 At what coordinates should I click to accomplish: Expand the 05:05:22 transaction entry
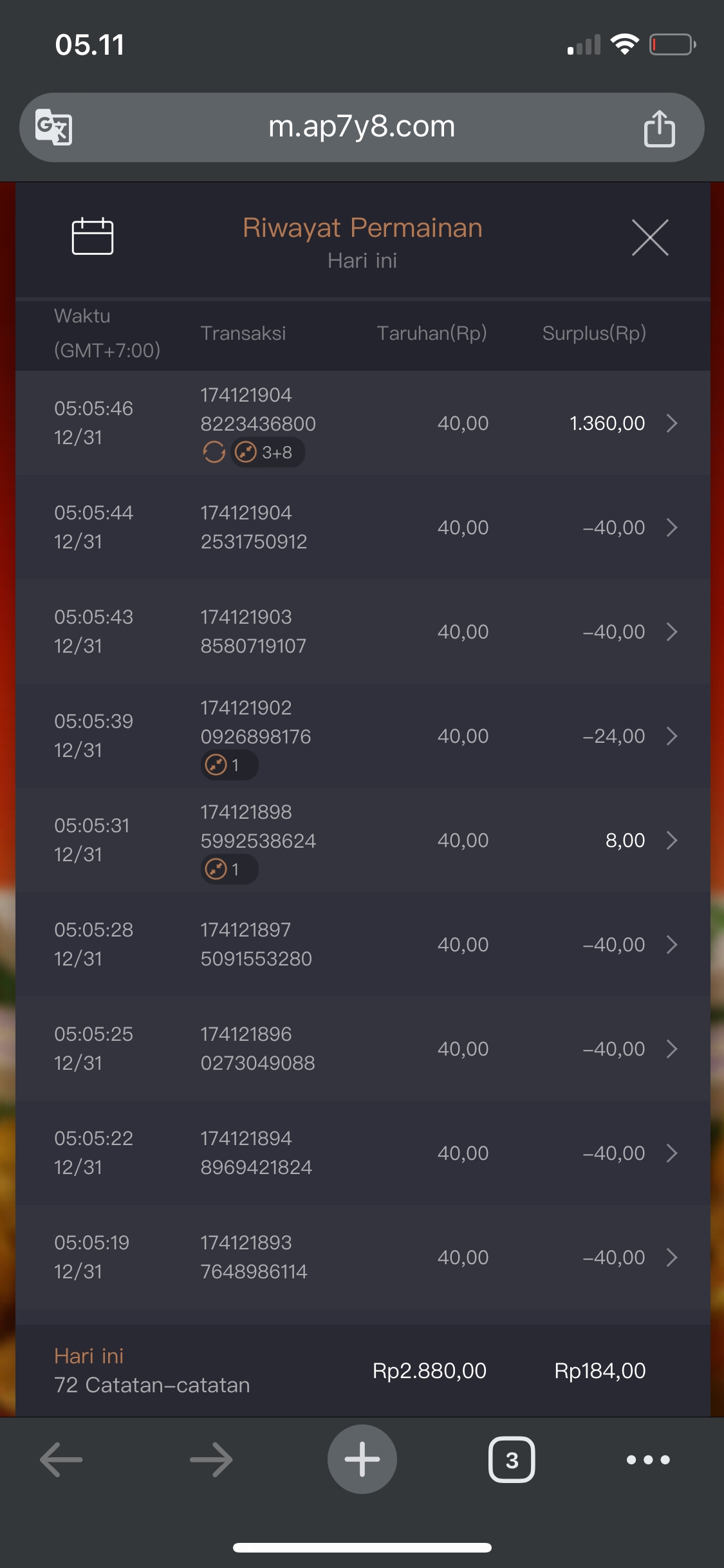pos(671,1153)
